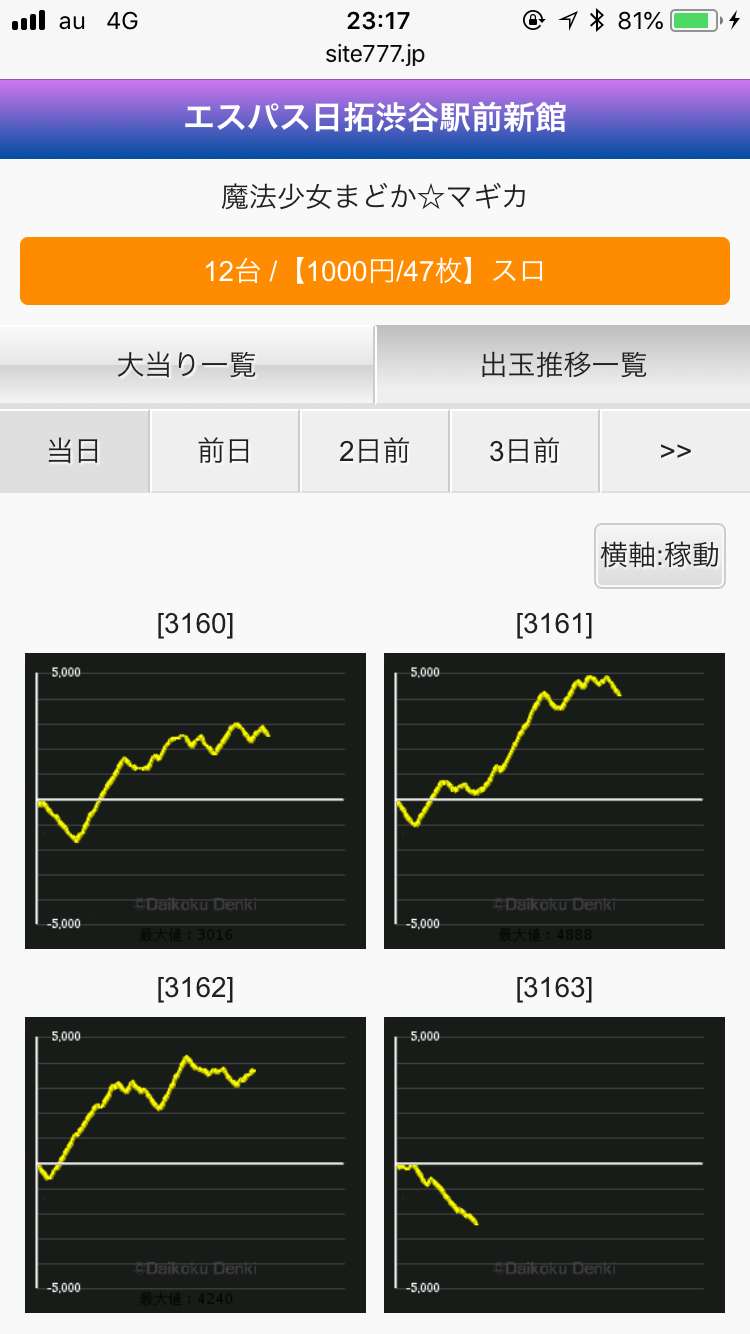This screenshot has width=750, height=1334.
Task: Select the 出玉推移一覧 tab
Action: click(563, 365)
